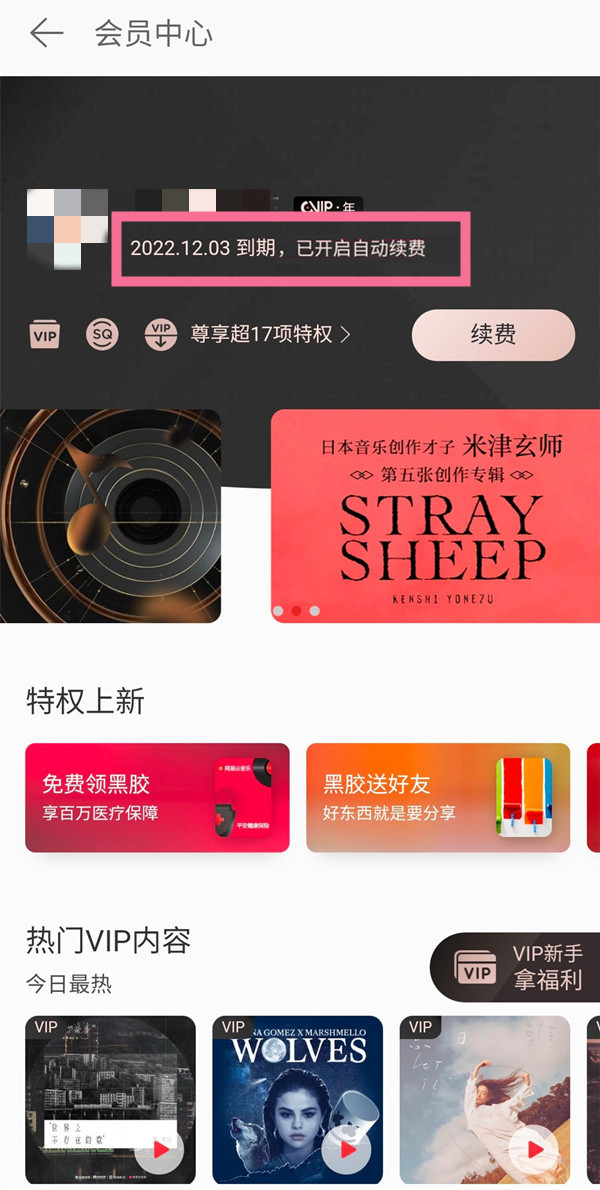Open 尊享超17项特权 privileges list
600x1190 pixels.
click(270, 334)
